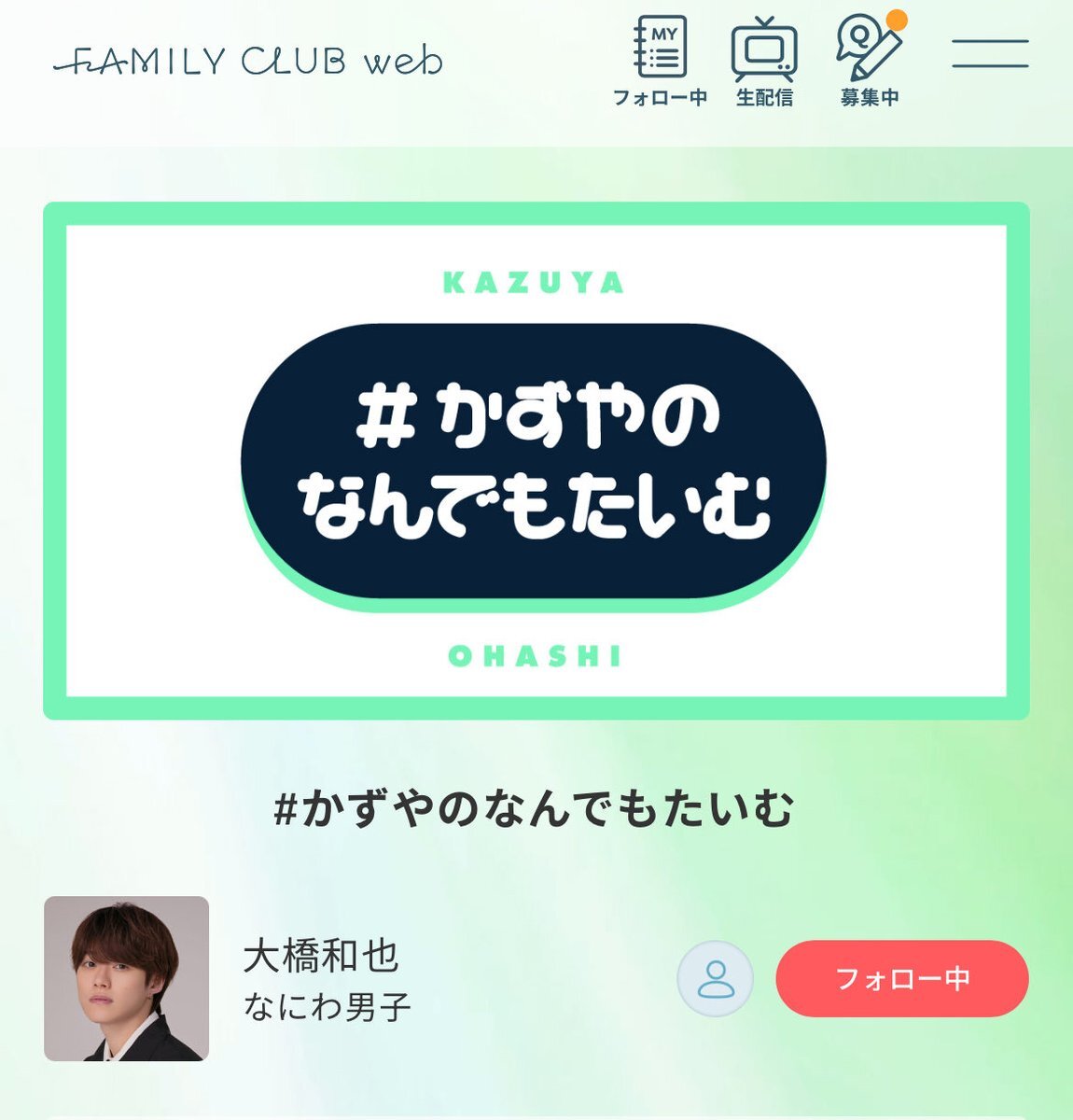Open the hamburger menu

pyautogui.click(x=990, y=53)
